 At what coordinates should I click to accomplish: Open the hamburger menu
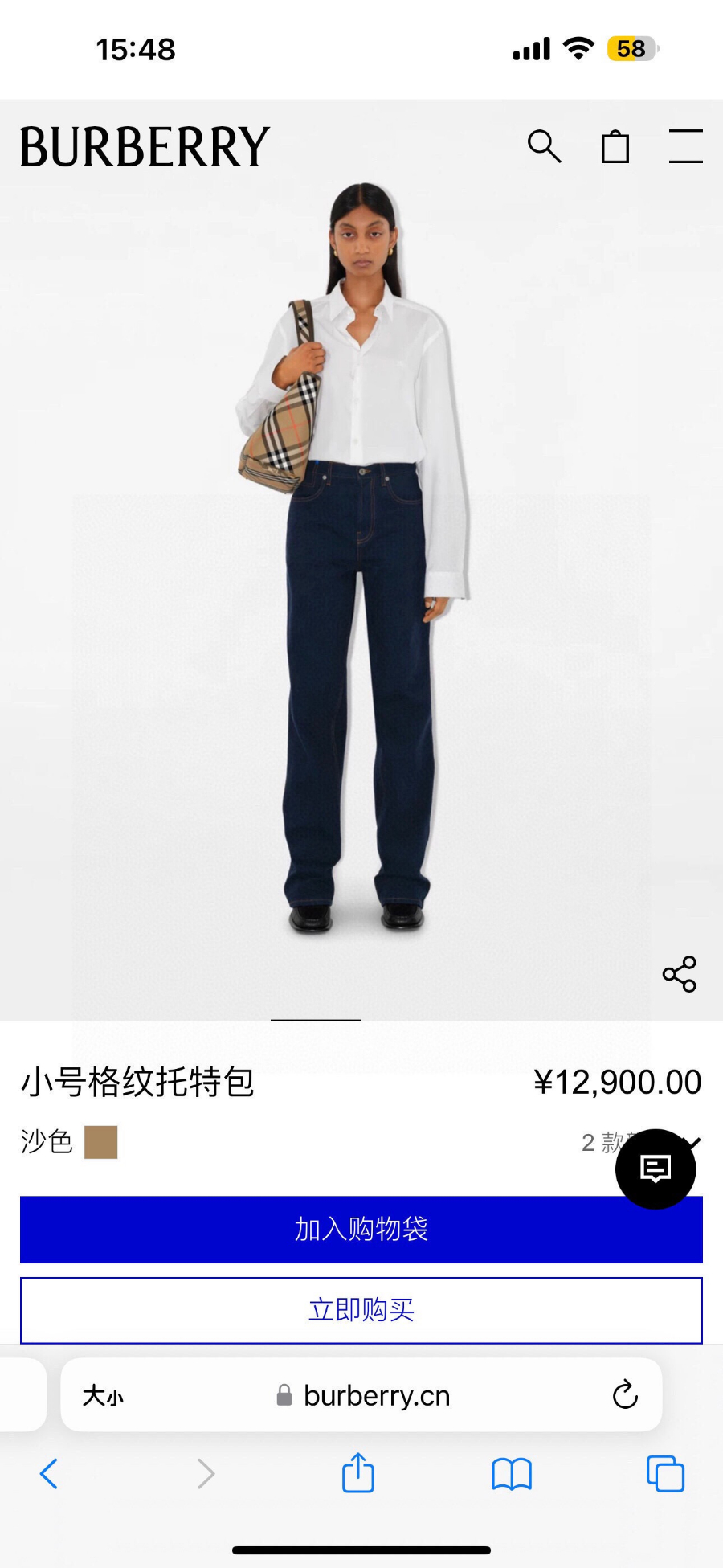tap(685, 146)
